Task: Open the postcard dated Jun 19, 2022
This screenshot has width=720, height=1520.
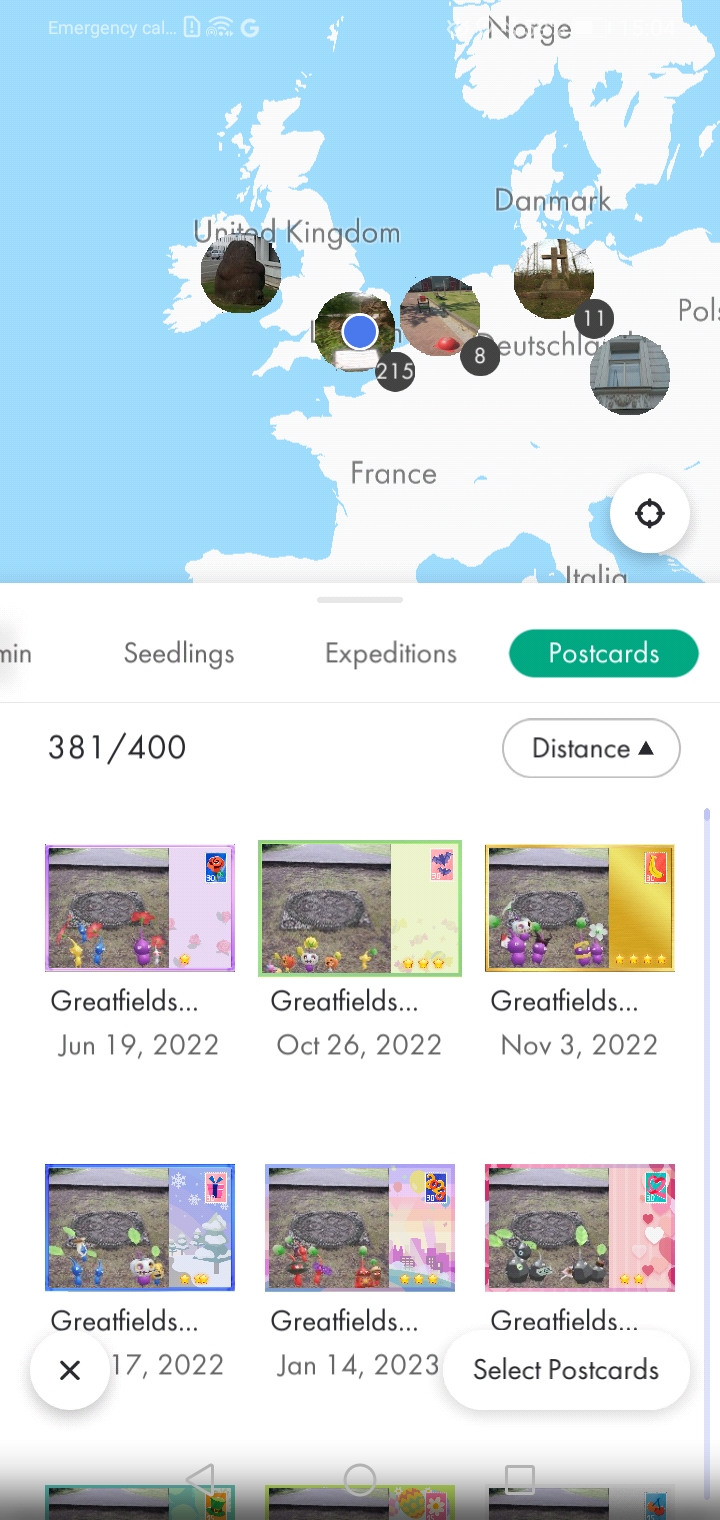Action: [140, 908]
